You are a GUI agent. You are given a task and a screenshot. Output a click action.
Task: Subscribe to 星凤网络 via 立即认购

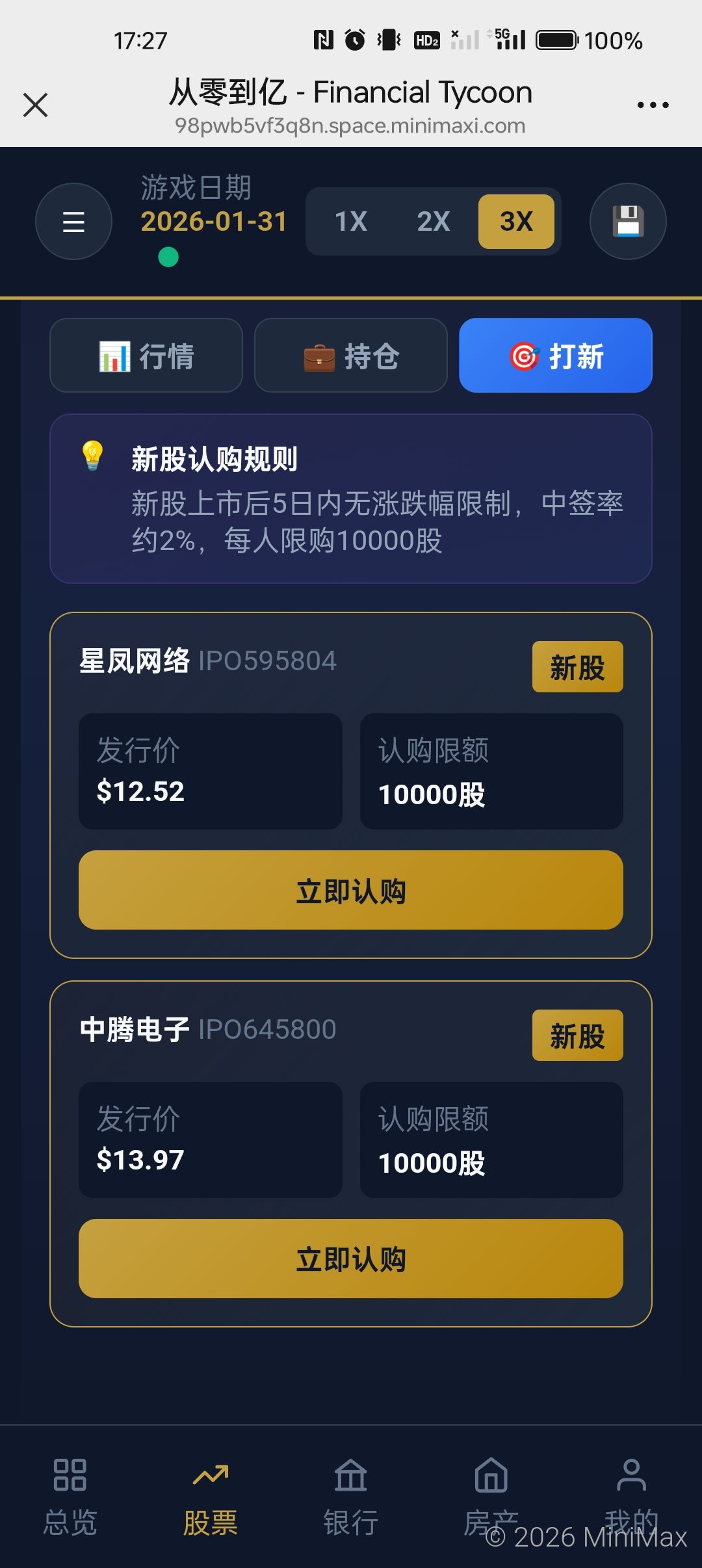click(350, 891)
